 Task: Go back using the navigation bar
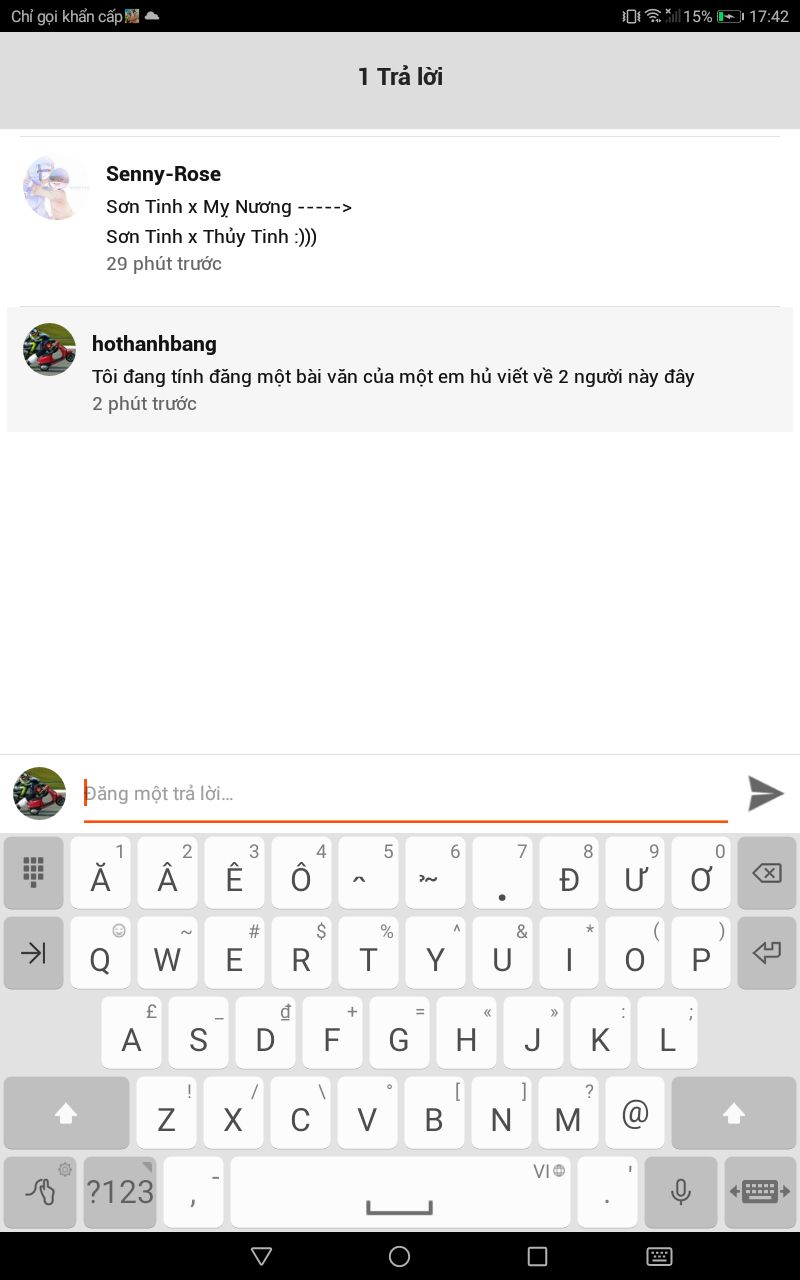point(262,1256)
